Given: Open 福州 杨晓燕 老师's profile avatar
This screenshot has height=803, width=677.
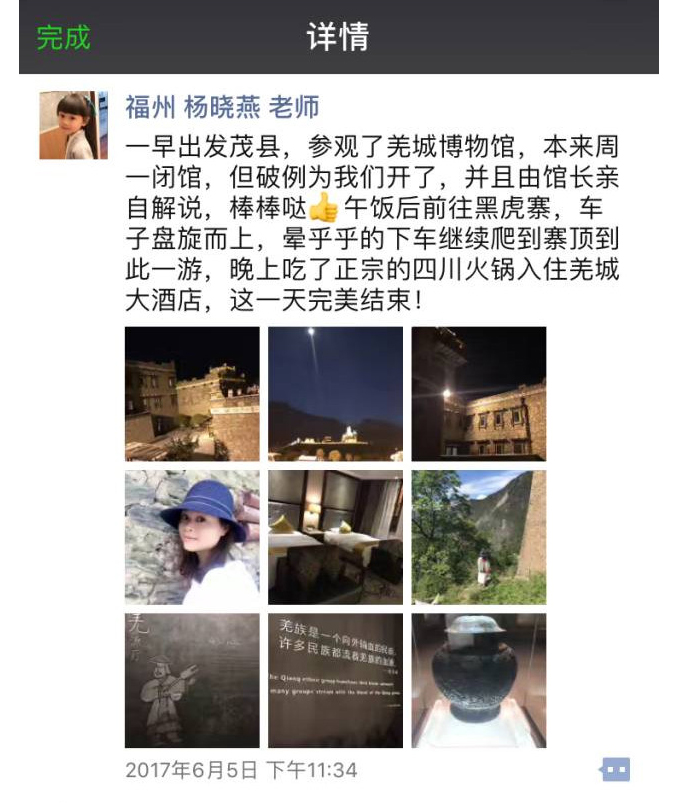Looking at the screenshot, I should [73, 125].
